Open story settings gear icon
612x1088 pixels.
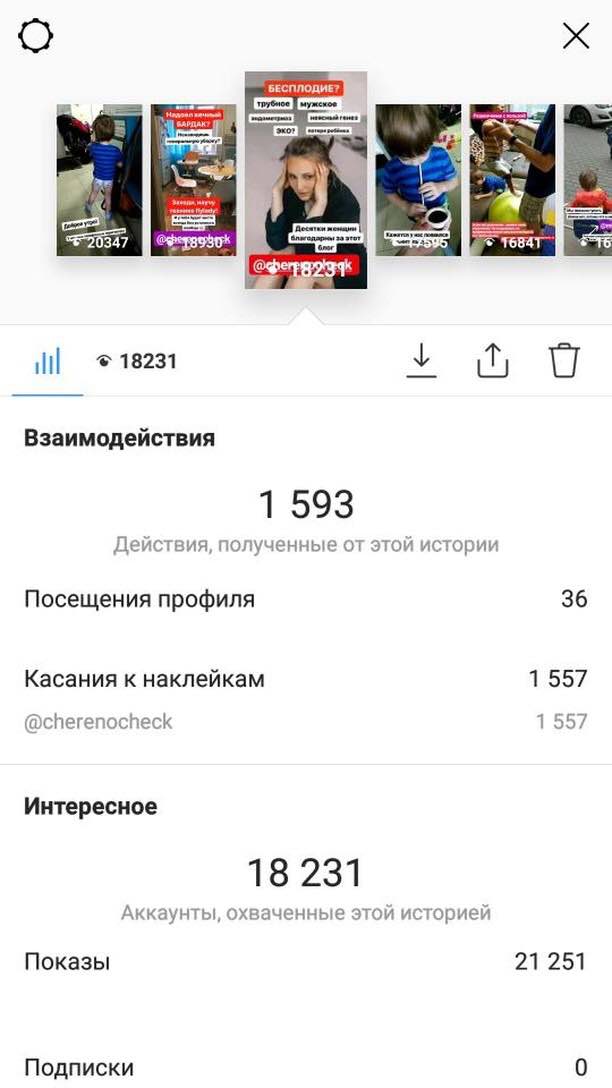(x=36, y=35)
